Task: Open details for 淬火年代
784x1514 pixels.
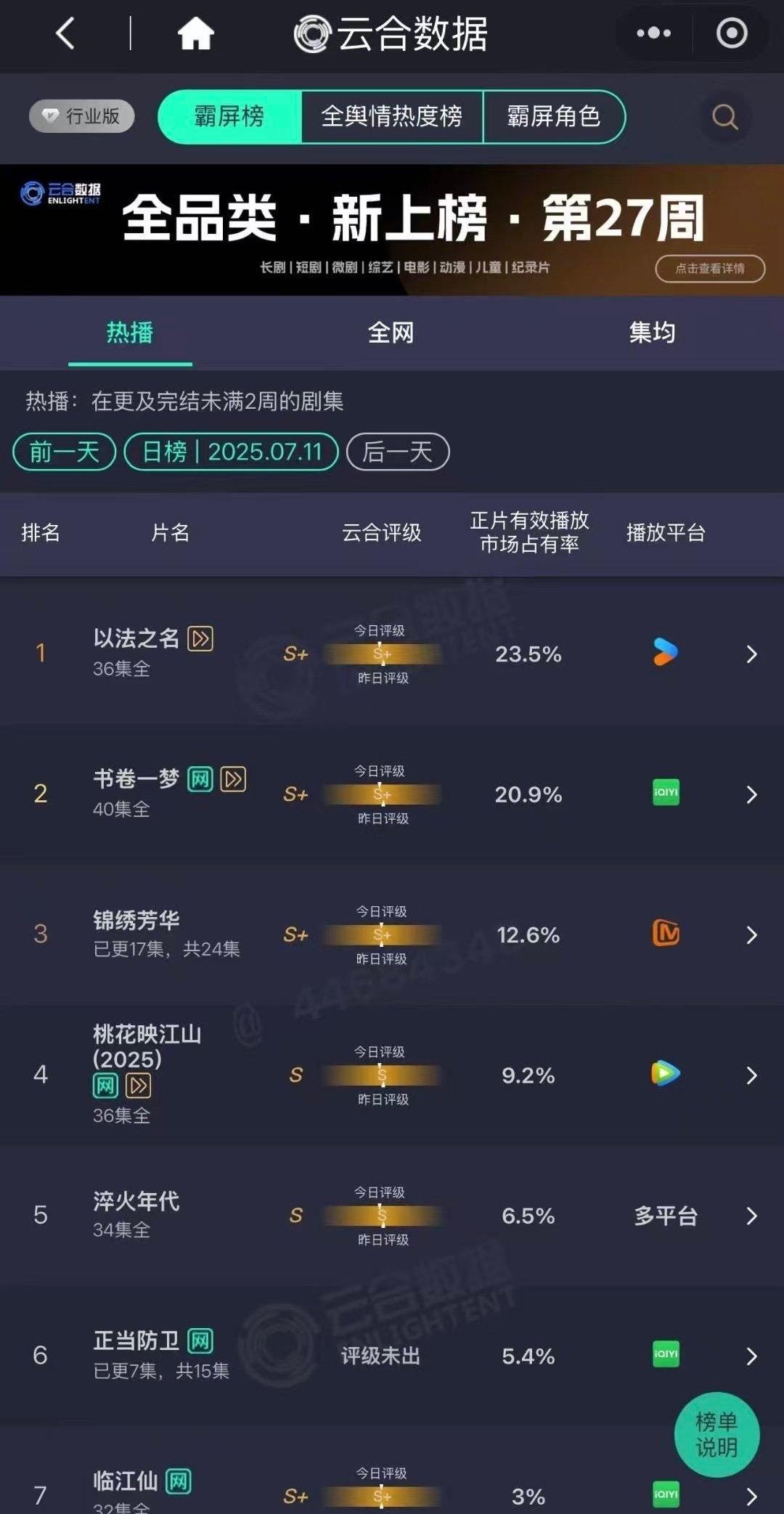Action: tap(392, 1215)
